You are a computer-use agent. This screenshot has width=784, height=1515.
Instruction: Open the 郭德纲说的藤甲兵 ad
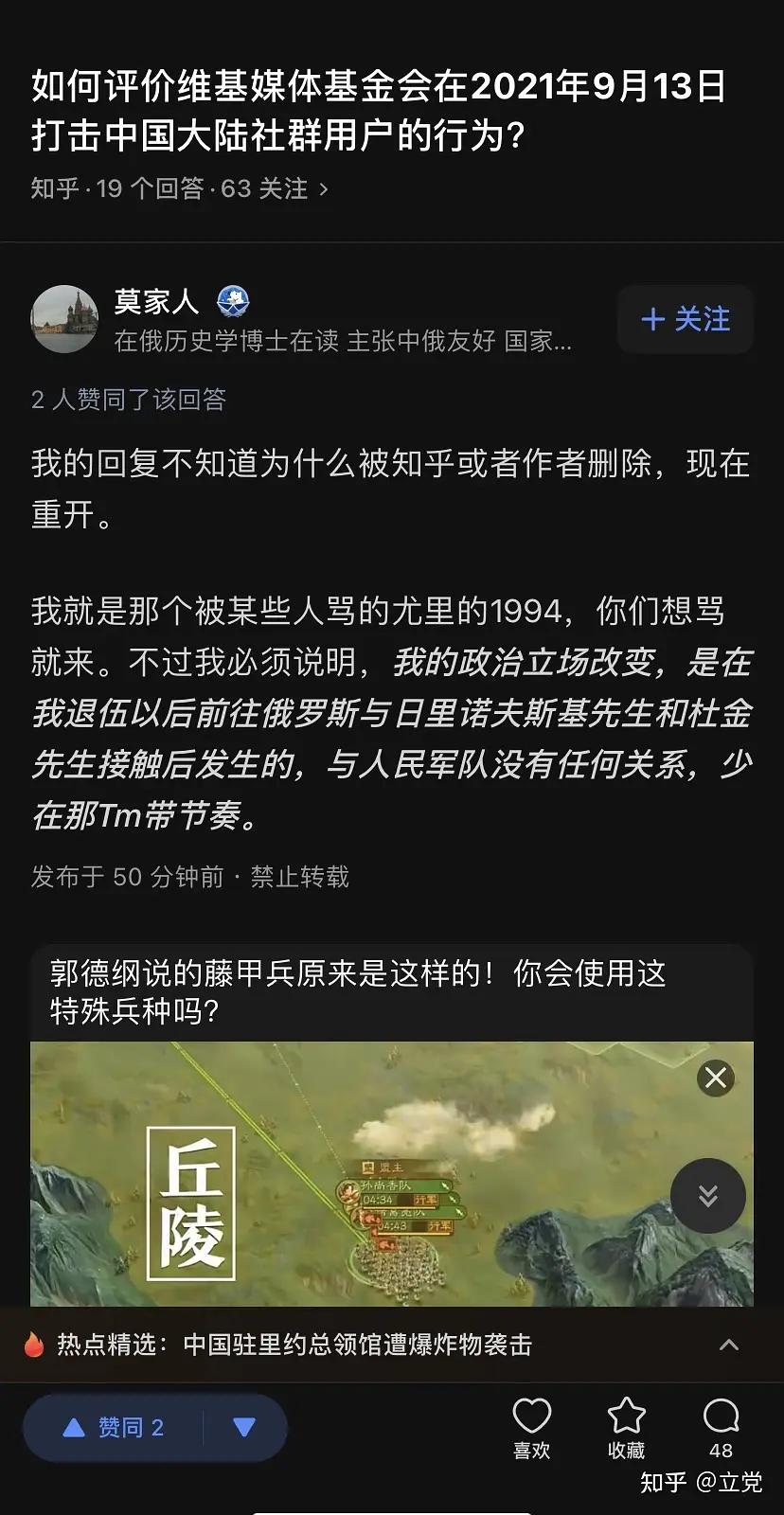[x=358, y=991]
